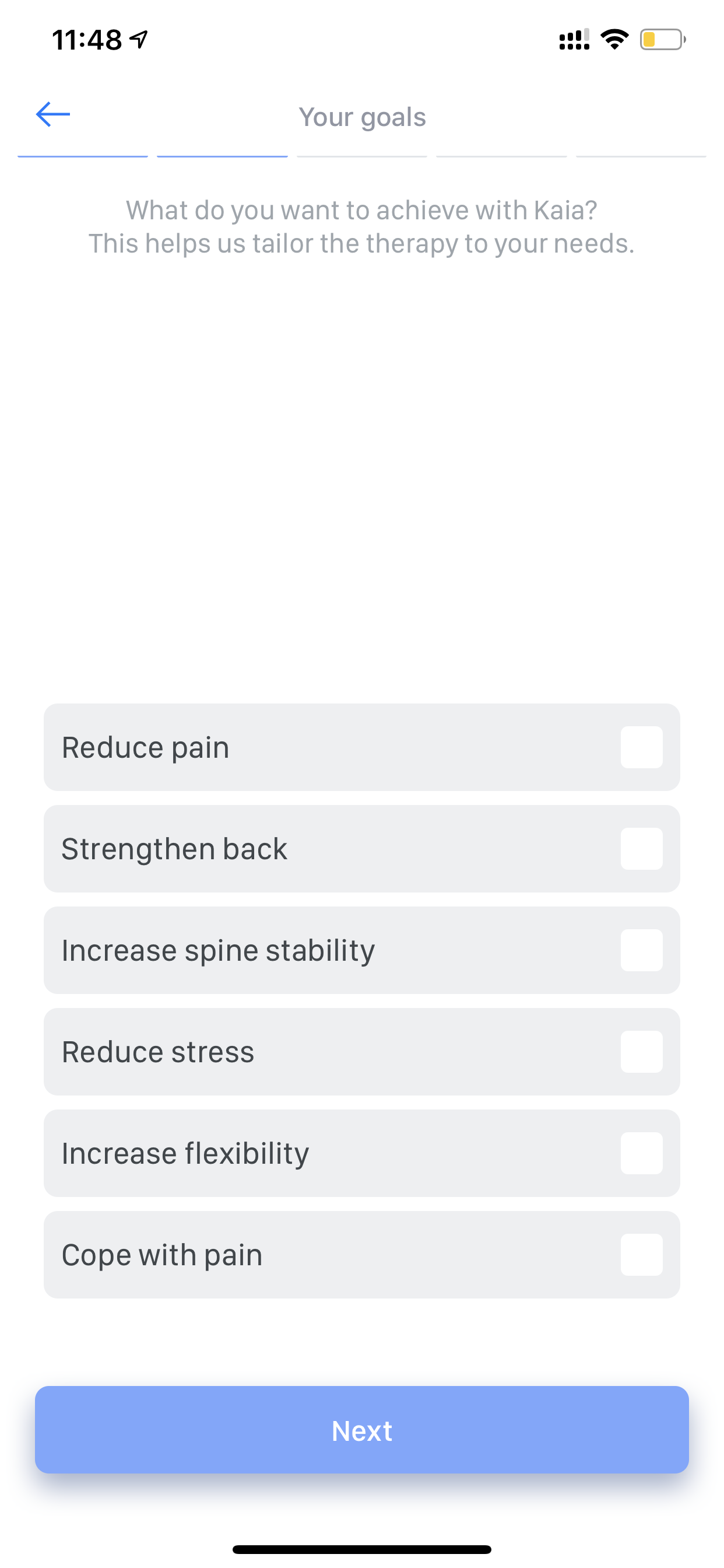Viewport: 724px width, 1568px height.
Task: Select Strengthen back as a goal
Action: [x=361, y=849]
